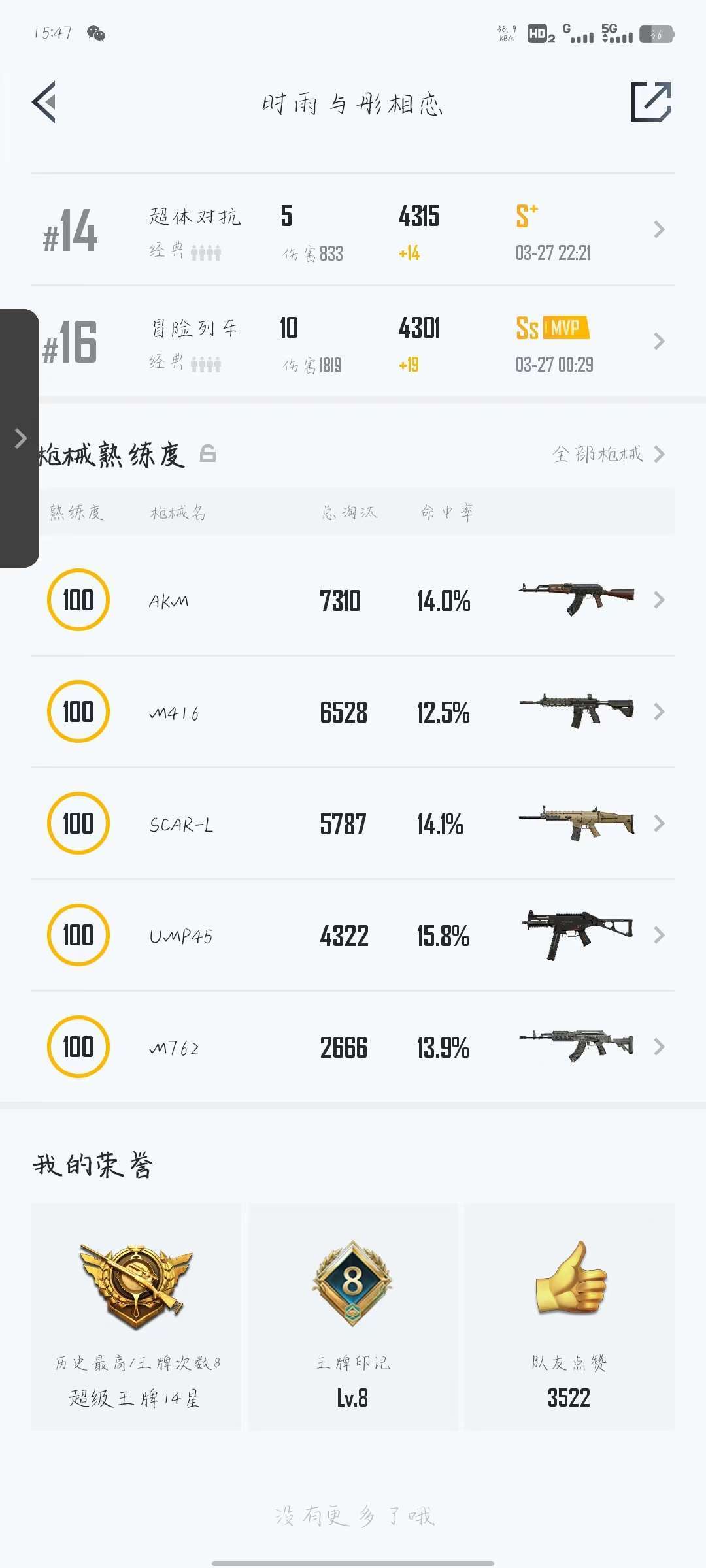View 全部枪械 list
The width and height of the screenshot is (706, 1568).
pyautogui.click(x=608, y=454)
